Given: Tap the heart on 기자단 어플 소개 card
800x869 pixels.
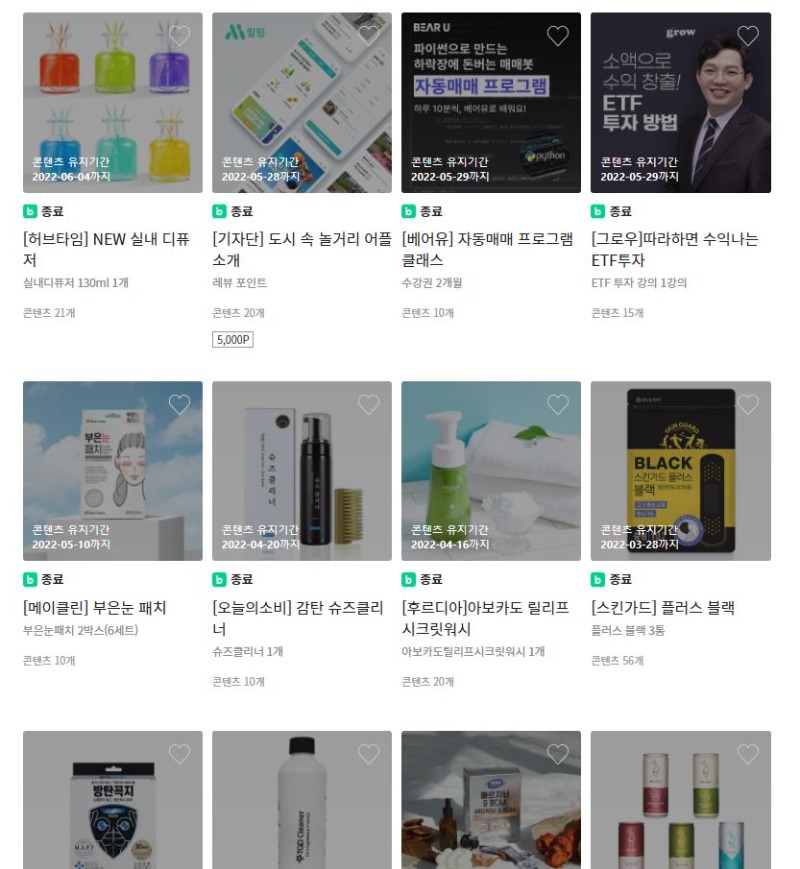Looking at the screenshot, I should coord(369,36).
